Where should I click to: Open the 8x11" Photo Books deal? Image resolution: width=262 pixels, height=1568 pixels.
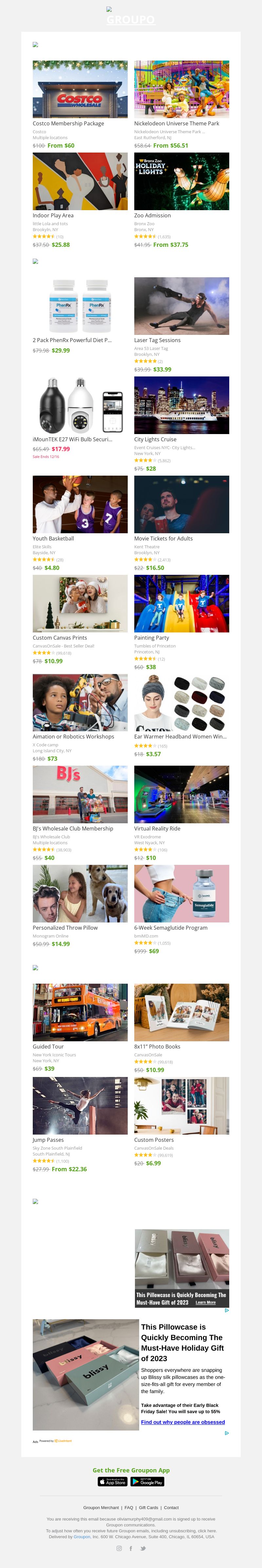point(181,1012)
